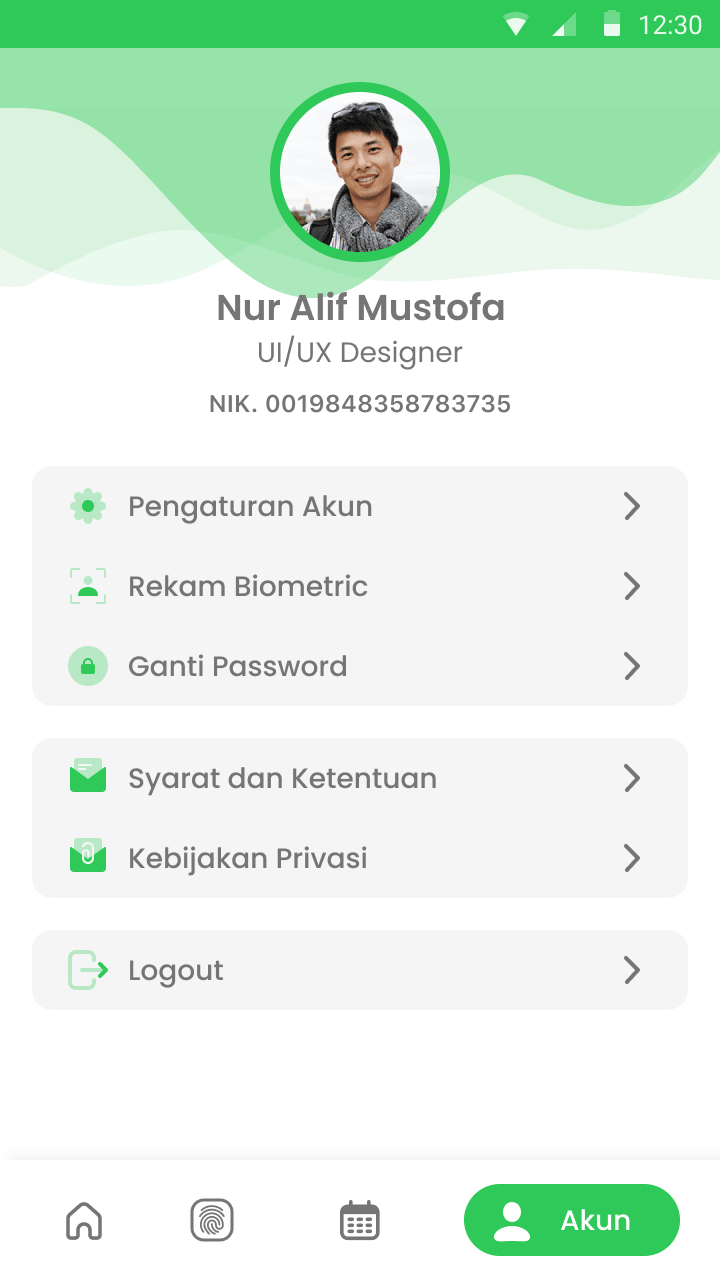Select Ganti Password row
Viewport: 720px width, 1280px height.
tap(360, 666)
